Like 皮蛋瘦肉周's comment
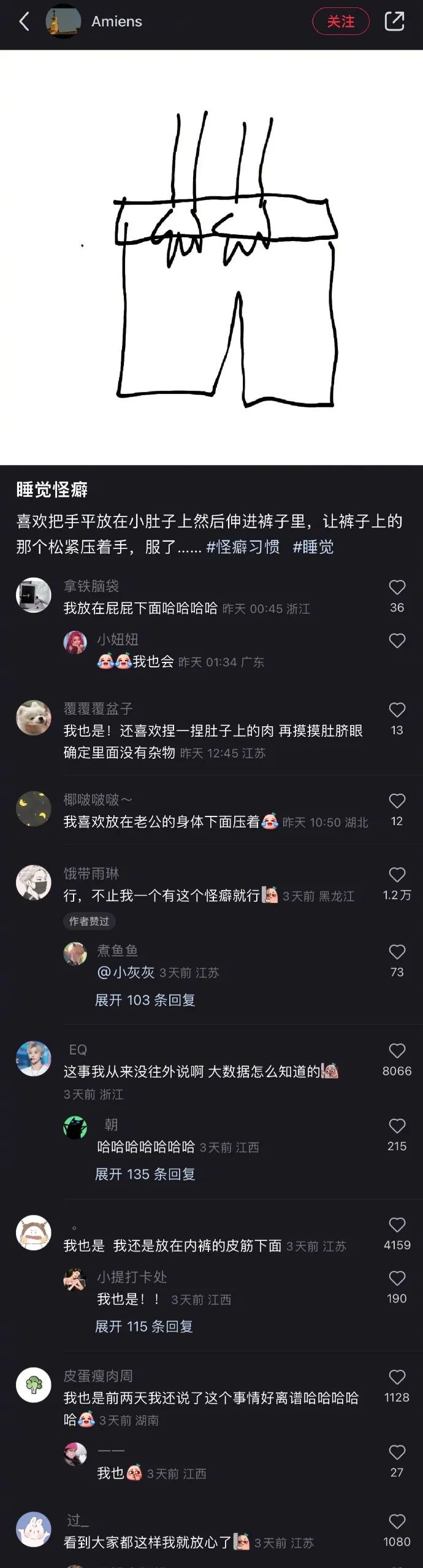 pyautogui.click(x=397, y=1378)
